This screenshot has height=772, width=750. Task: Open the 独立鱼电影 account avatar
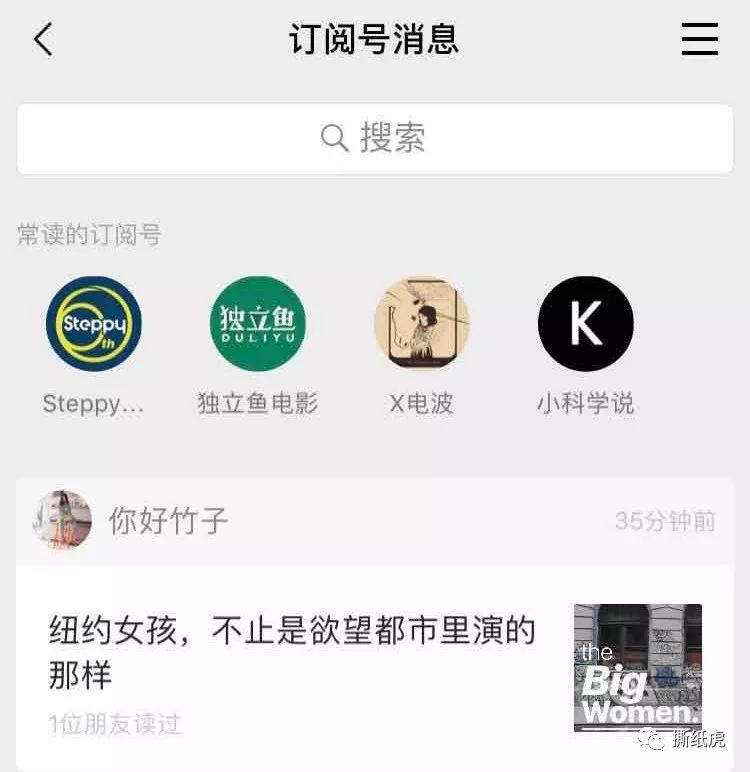pos(255,323)
